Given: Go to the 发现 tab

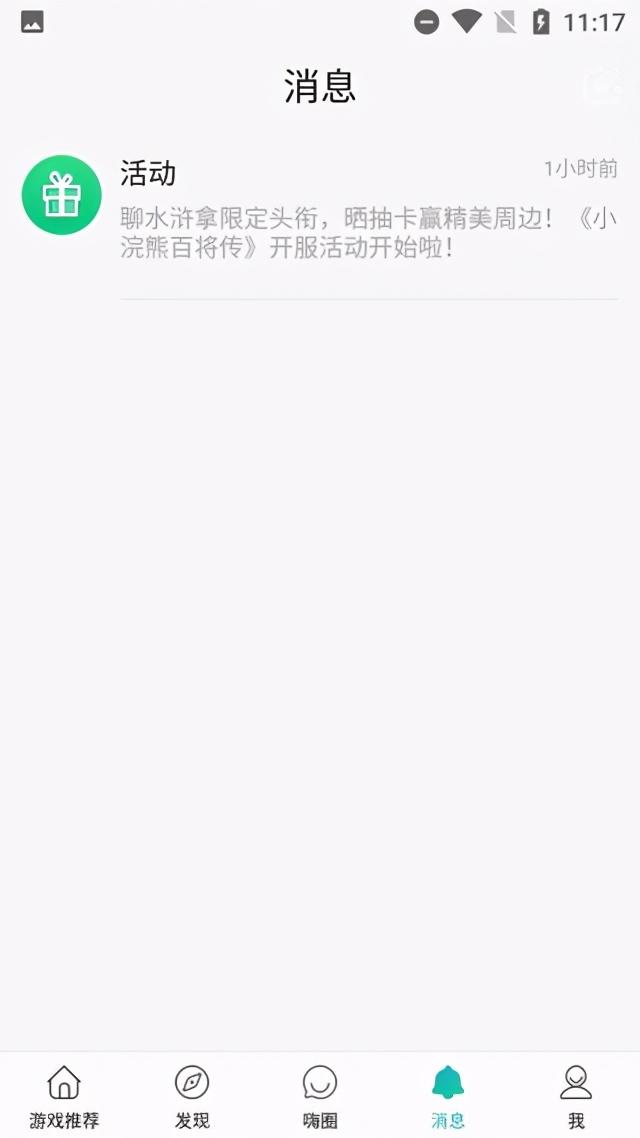Looking at the screenshot, I should point(192,1095).
